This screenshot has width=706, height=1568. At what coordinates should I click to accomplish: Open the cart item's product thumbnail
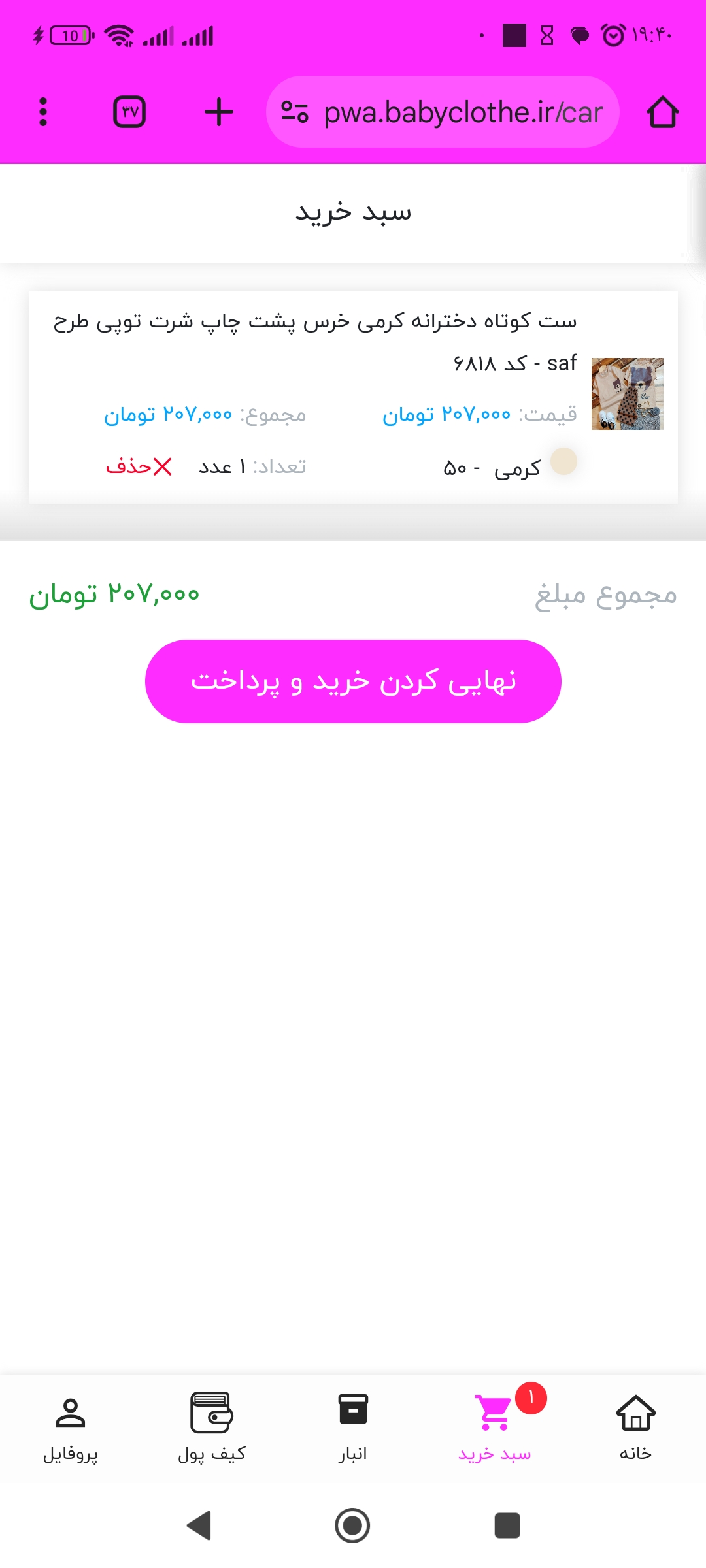tap(628, 393)
